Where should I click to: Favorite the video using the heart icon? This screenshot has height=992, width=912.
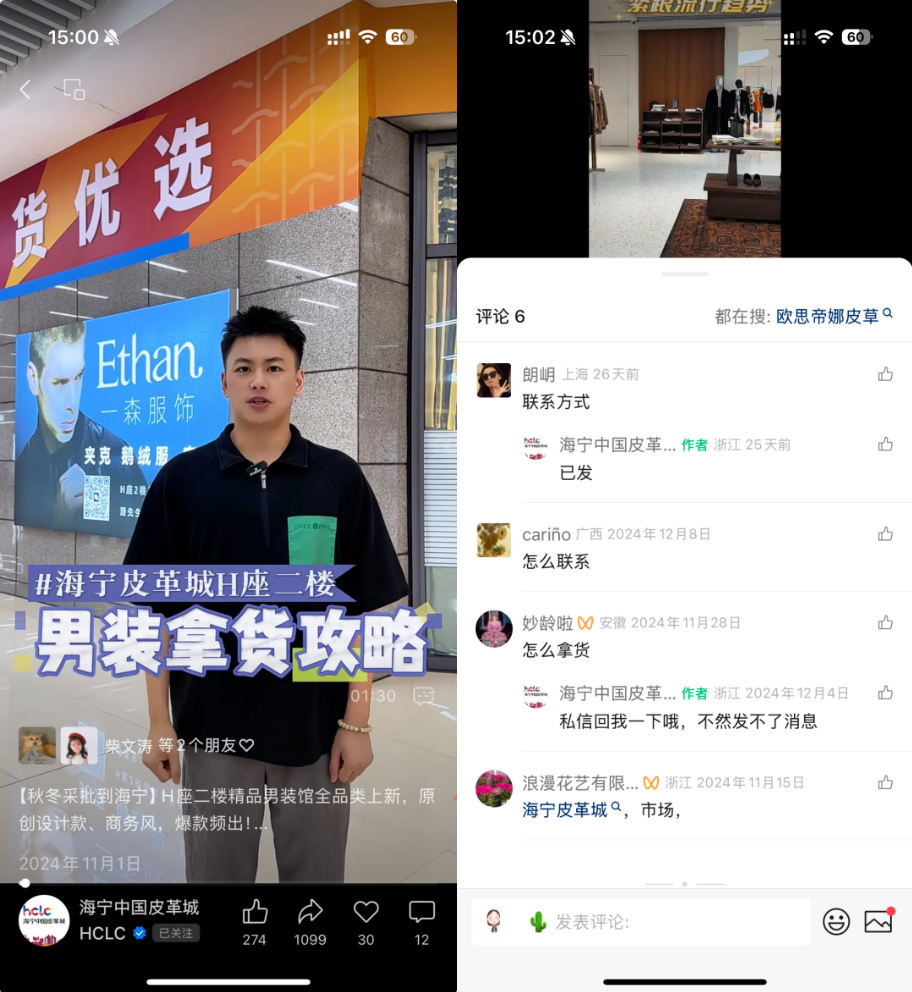click(x=366, y=913)
